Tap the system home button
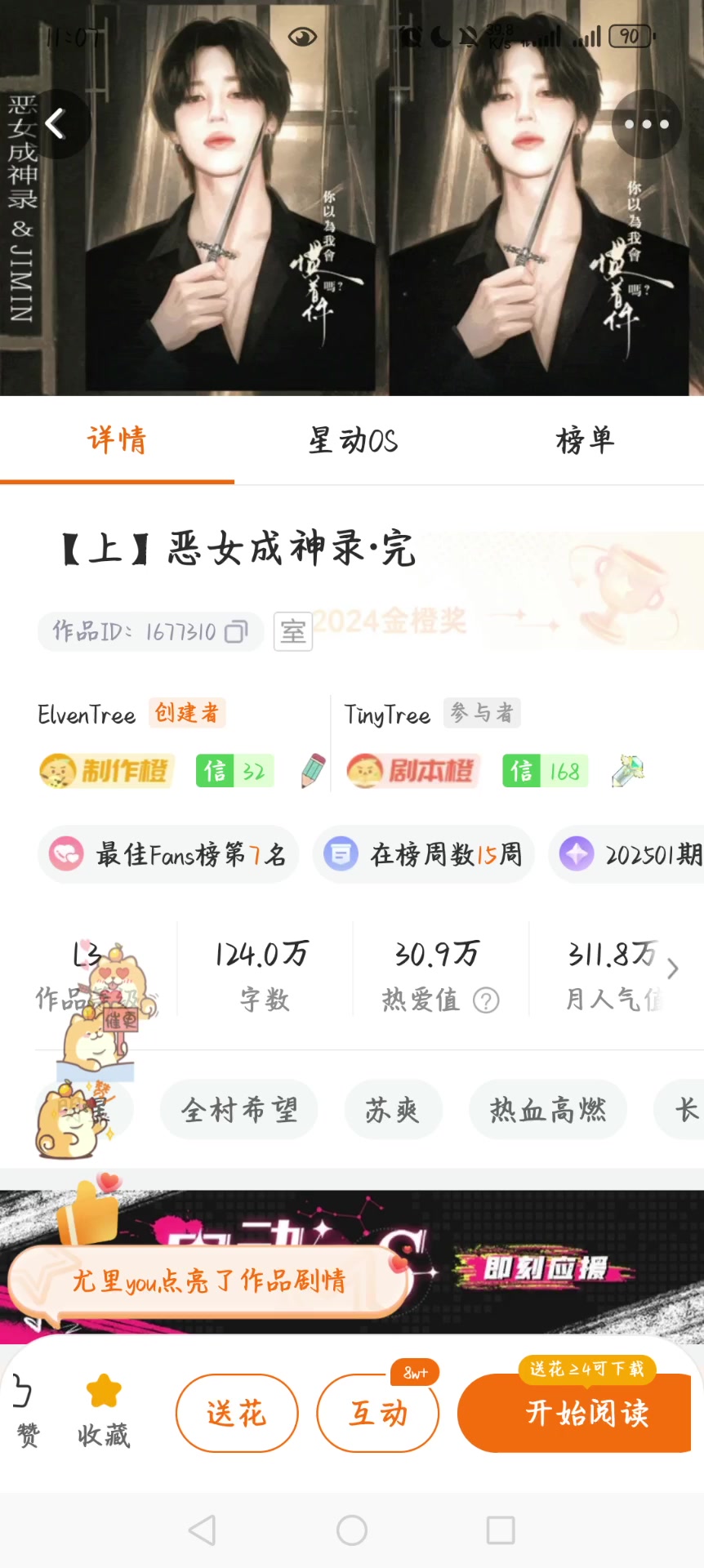 click(352, 1530)
